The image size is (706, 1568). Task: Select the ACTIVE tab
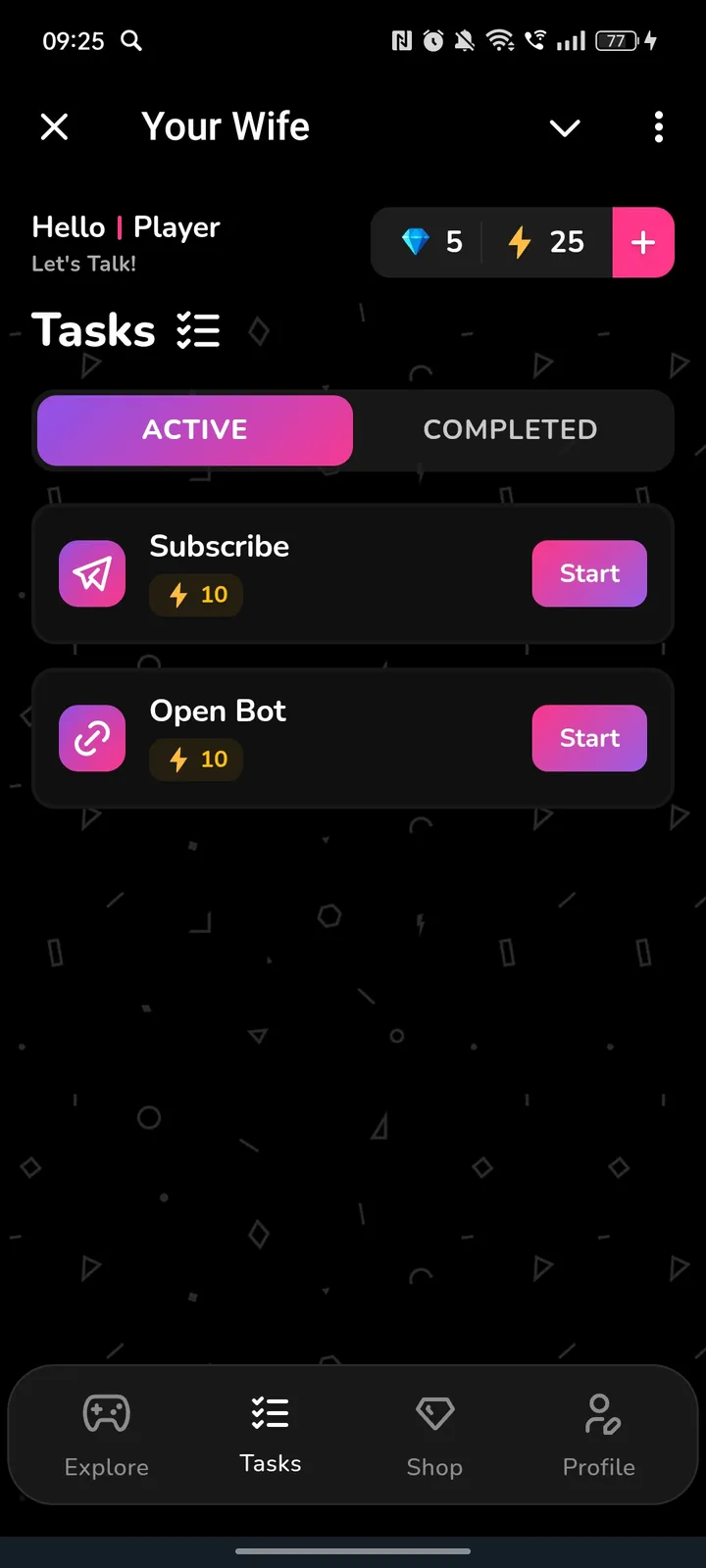point(194,429)
